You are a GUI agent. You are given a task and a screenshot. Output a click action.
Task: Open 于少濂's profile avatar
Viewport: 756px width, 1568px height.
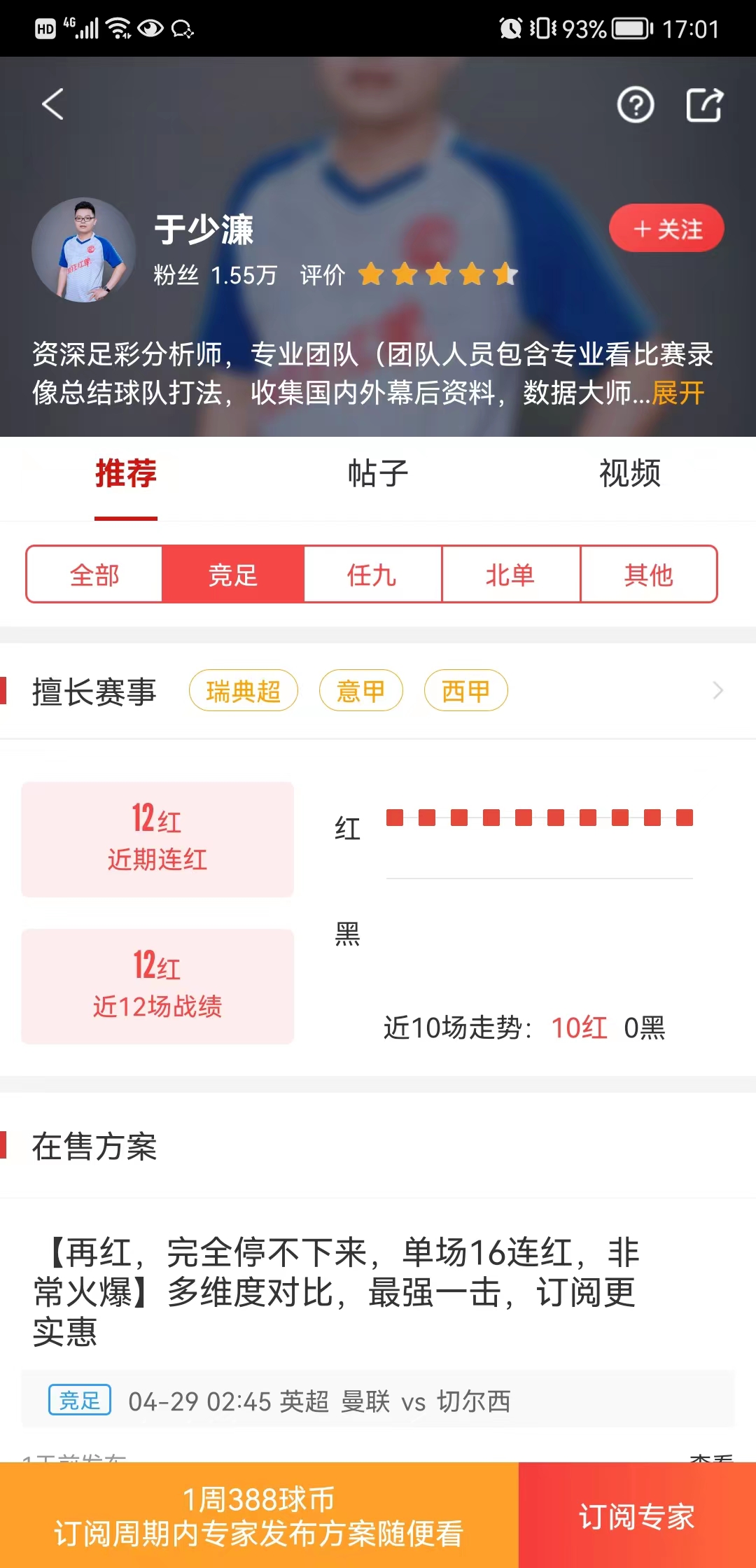tap(84, 250)
